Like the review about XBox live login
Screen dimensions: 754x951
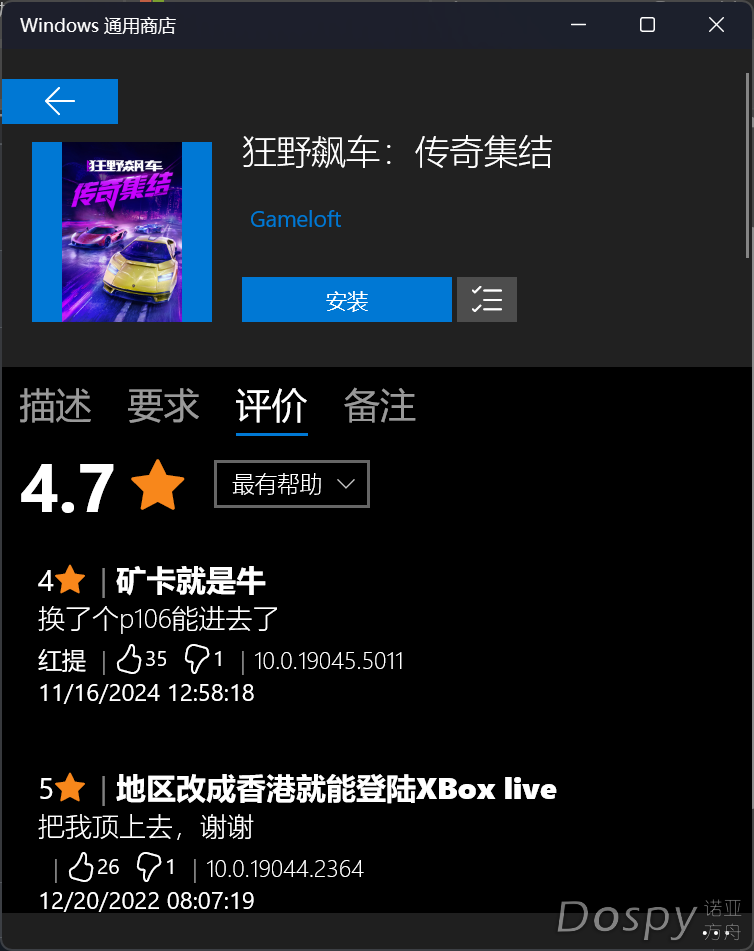pyautogui.click(x=81, y=866)
